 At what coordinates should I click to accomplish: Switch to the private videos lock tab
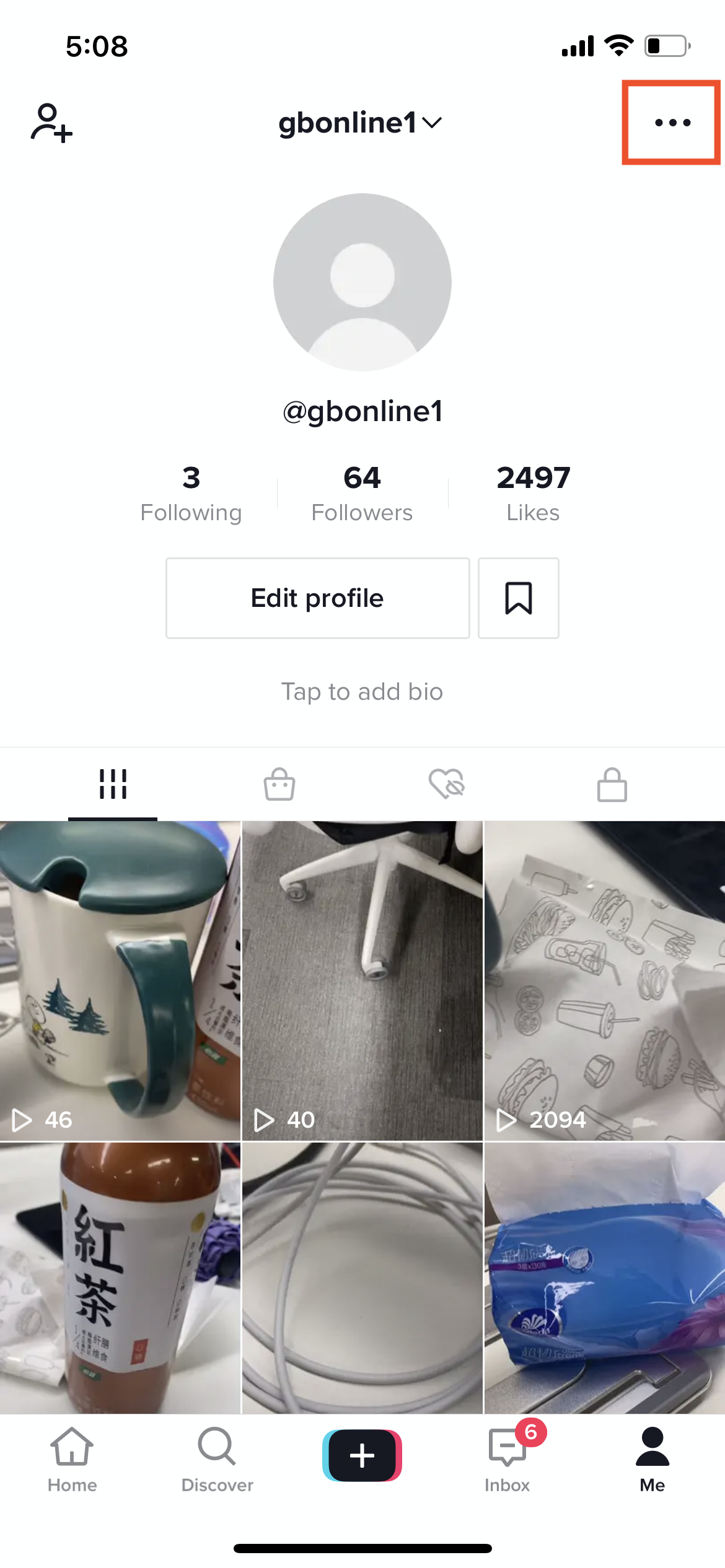point(612,785)
